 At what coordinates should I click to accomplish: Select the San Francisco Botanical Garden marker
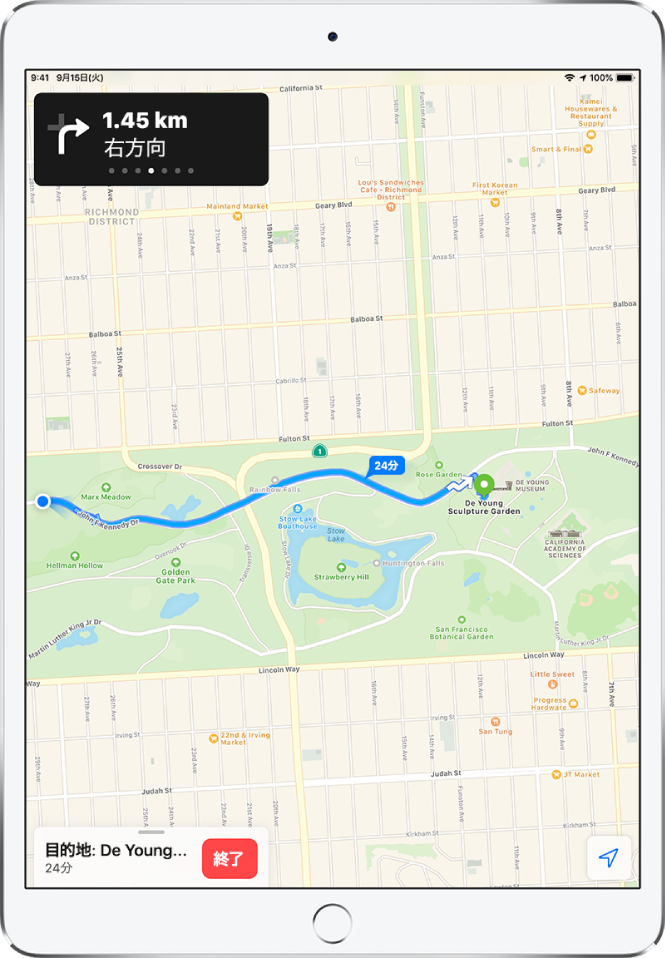[461, 620]
